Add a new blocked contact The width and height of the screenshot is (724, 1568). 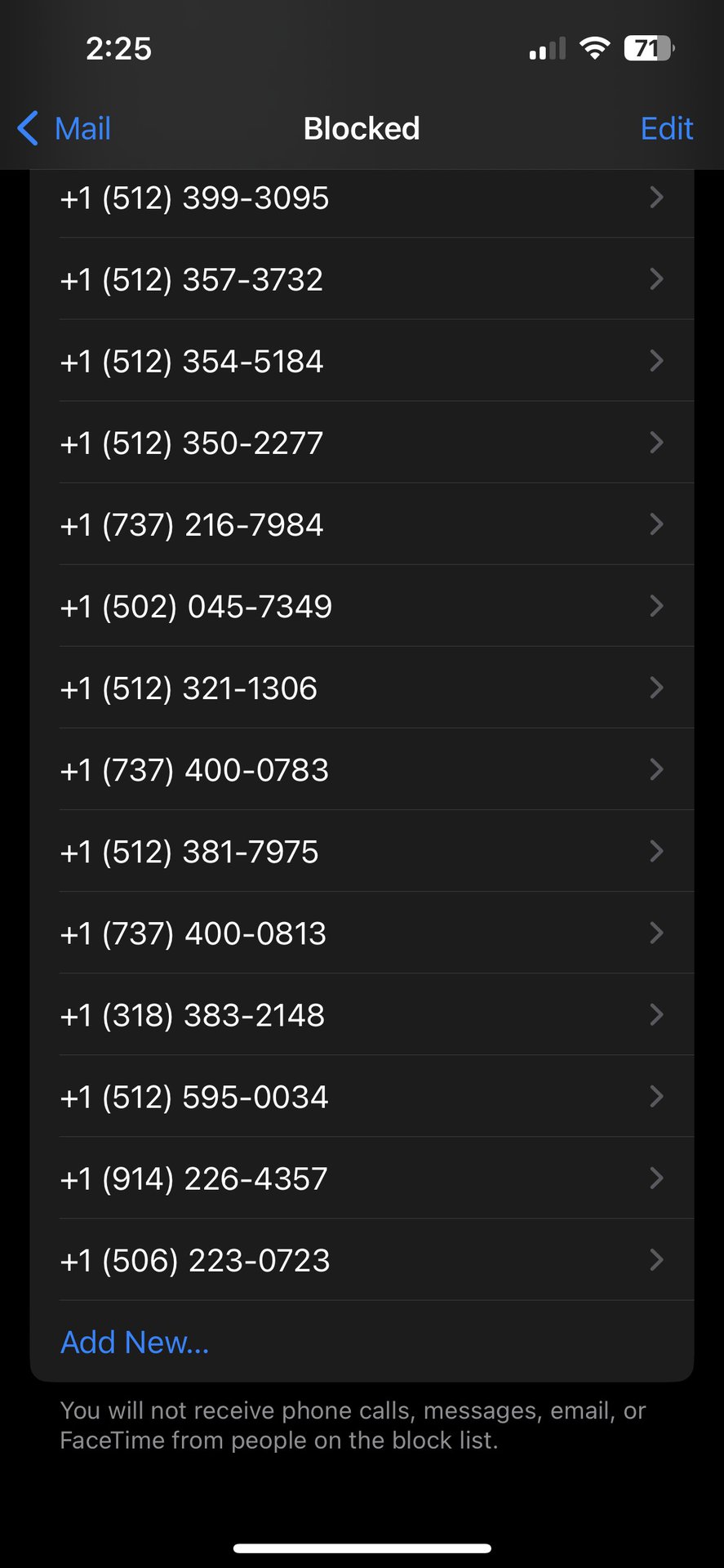click(x=135, y=1342)
